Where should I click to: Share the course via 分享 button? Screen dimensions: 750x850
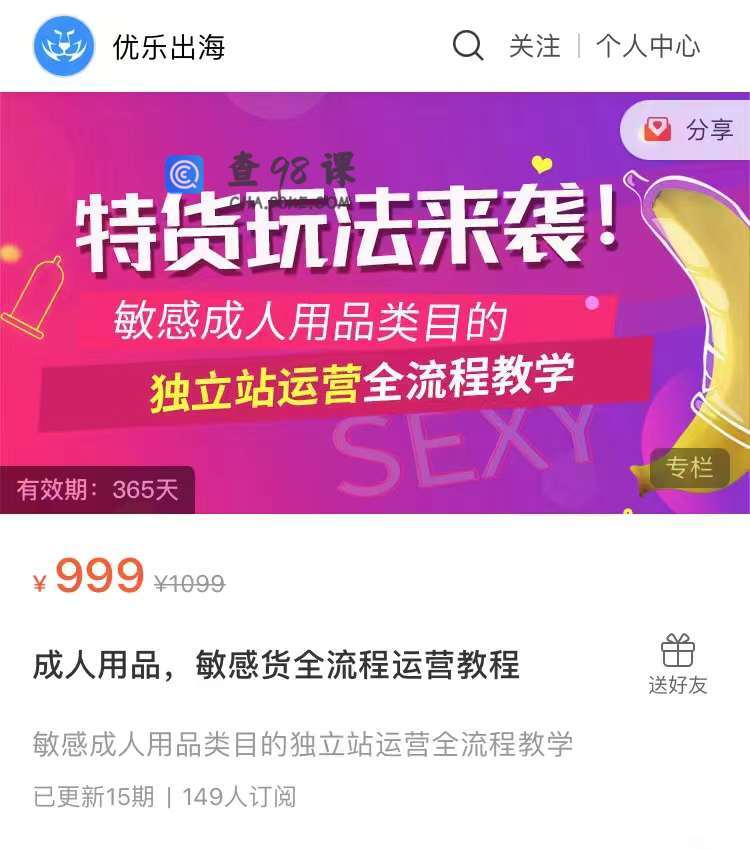690,130
